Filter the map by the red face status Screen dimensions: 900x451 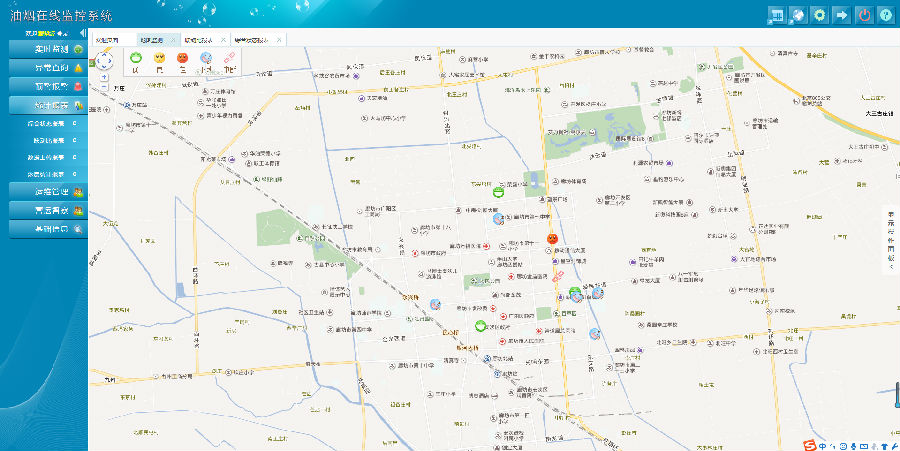point(182,59)
